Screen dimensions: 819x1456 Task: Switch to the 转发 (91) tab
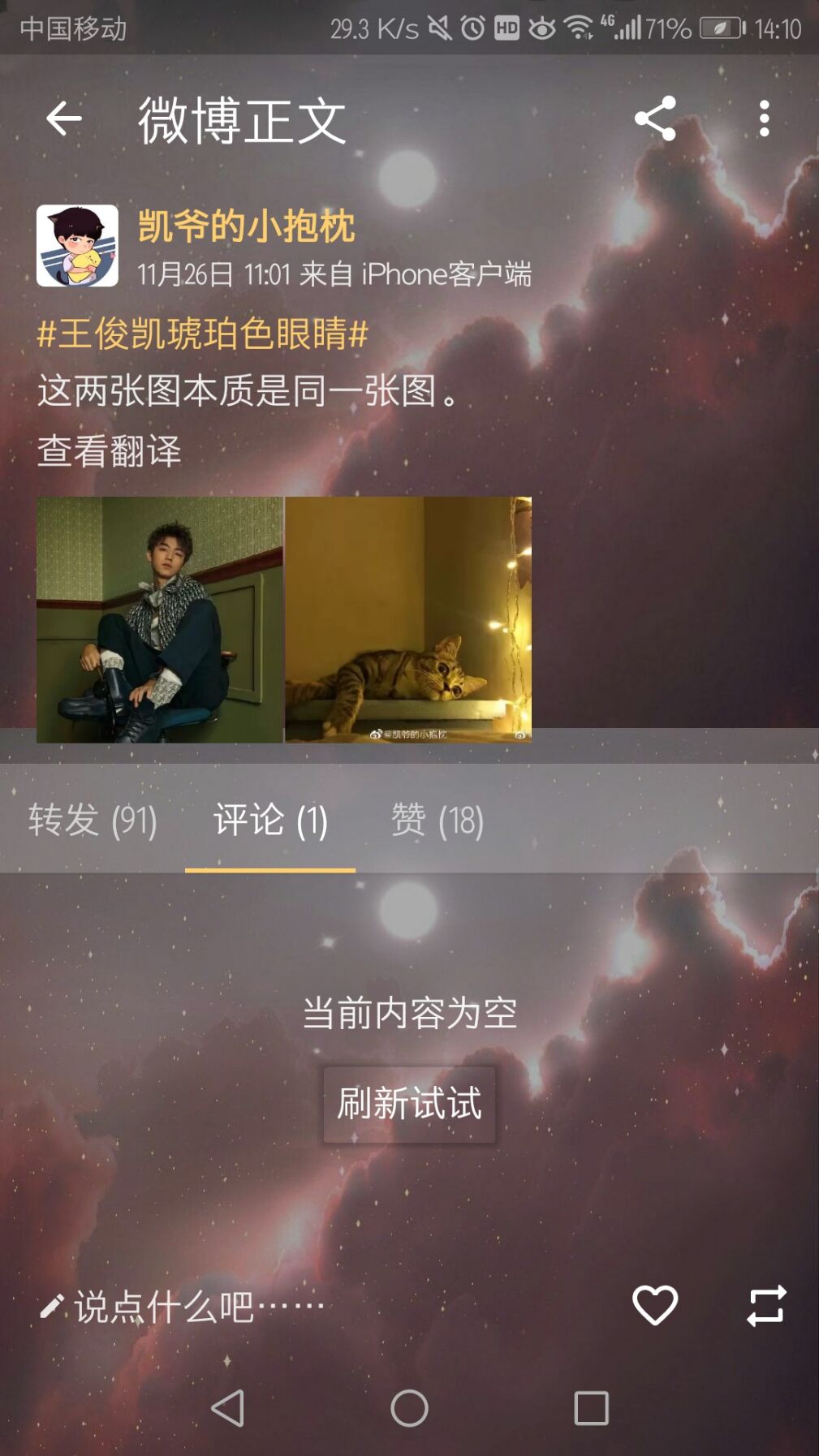93,820
